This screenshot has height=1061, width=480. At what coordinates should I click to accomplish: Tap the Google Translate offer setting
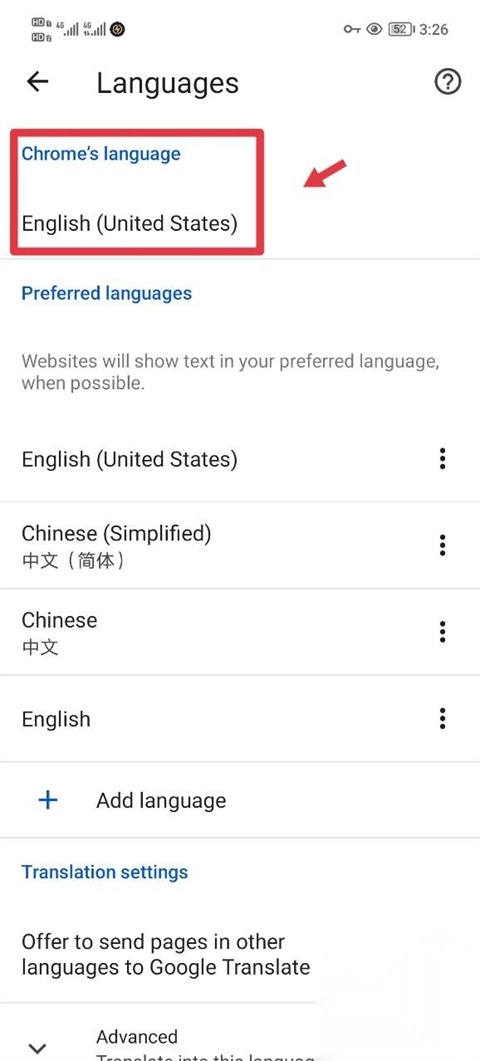(240, 954)
